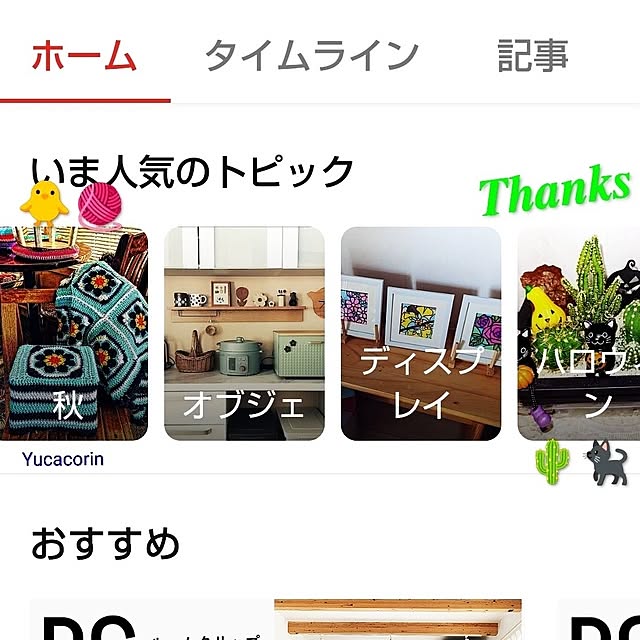Tap the ハロウィン topic card

pyautogui.click(x=580, y=333)
